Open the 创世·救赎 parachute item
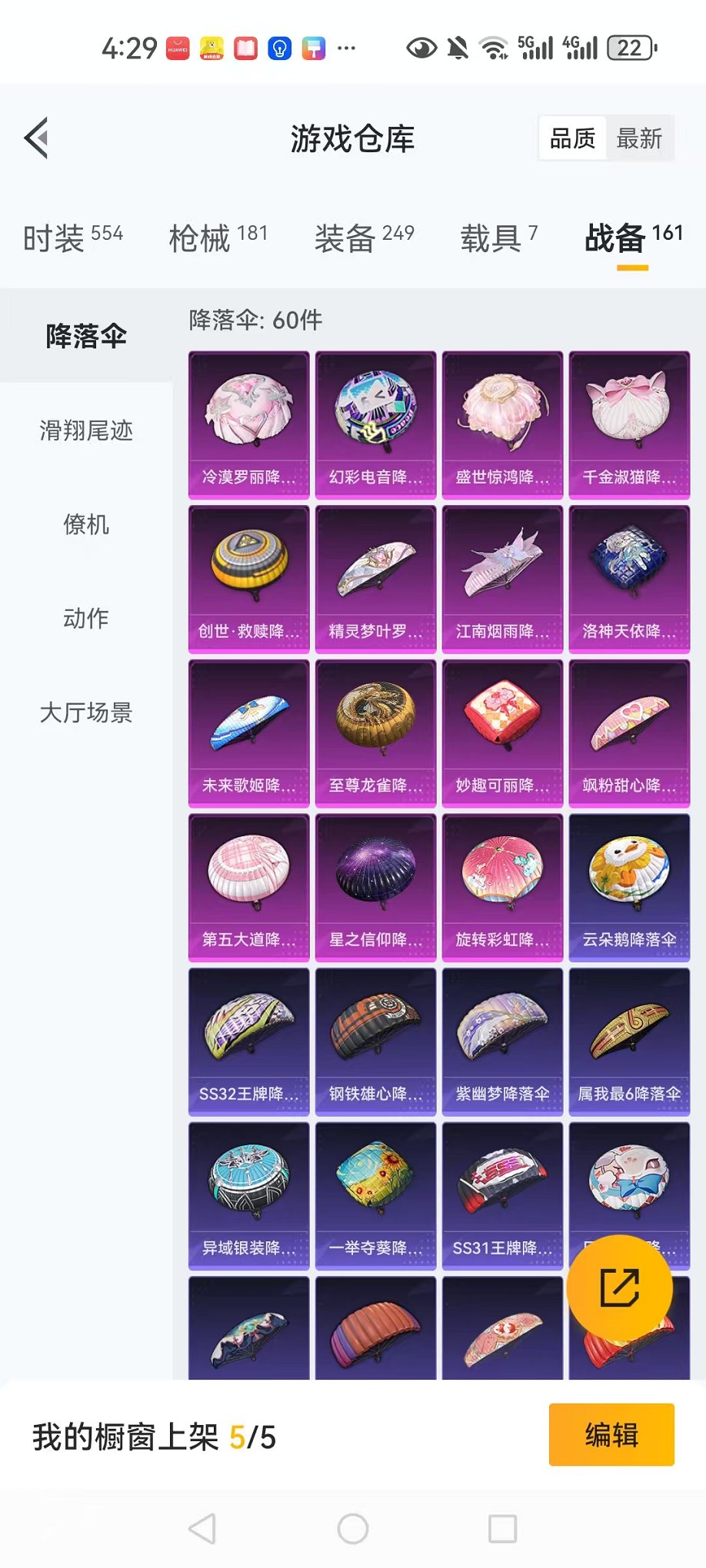 (x=248, y=579)
